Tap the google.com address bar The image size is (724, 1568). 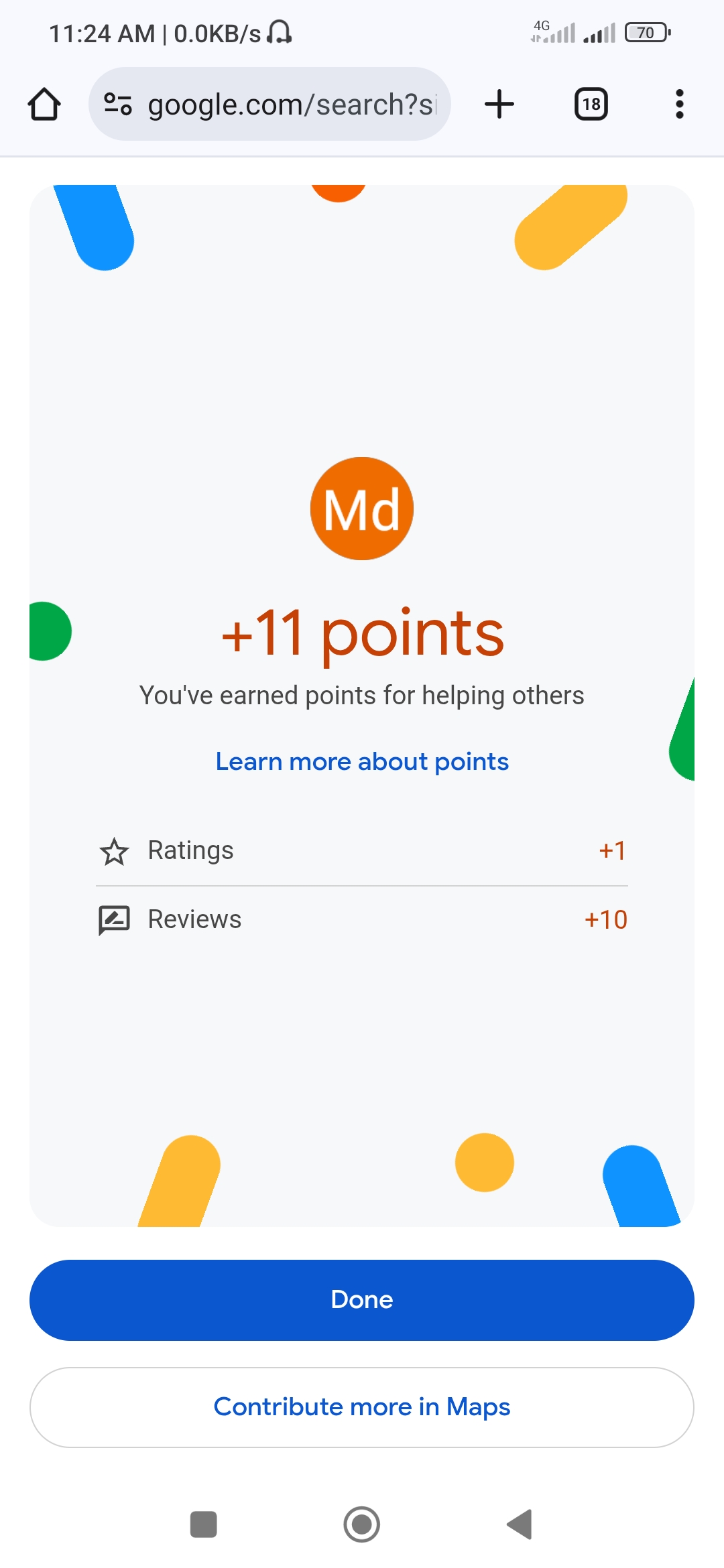(292, 105)
